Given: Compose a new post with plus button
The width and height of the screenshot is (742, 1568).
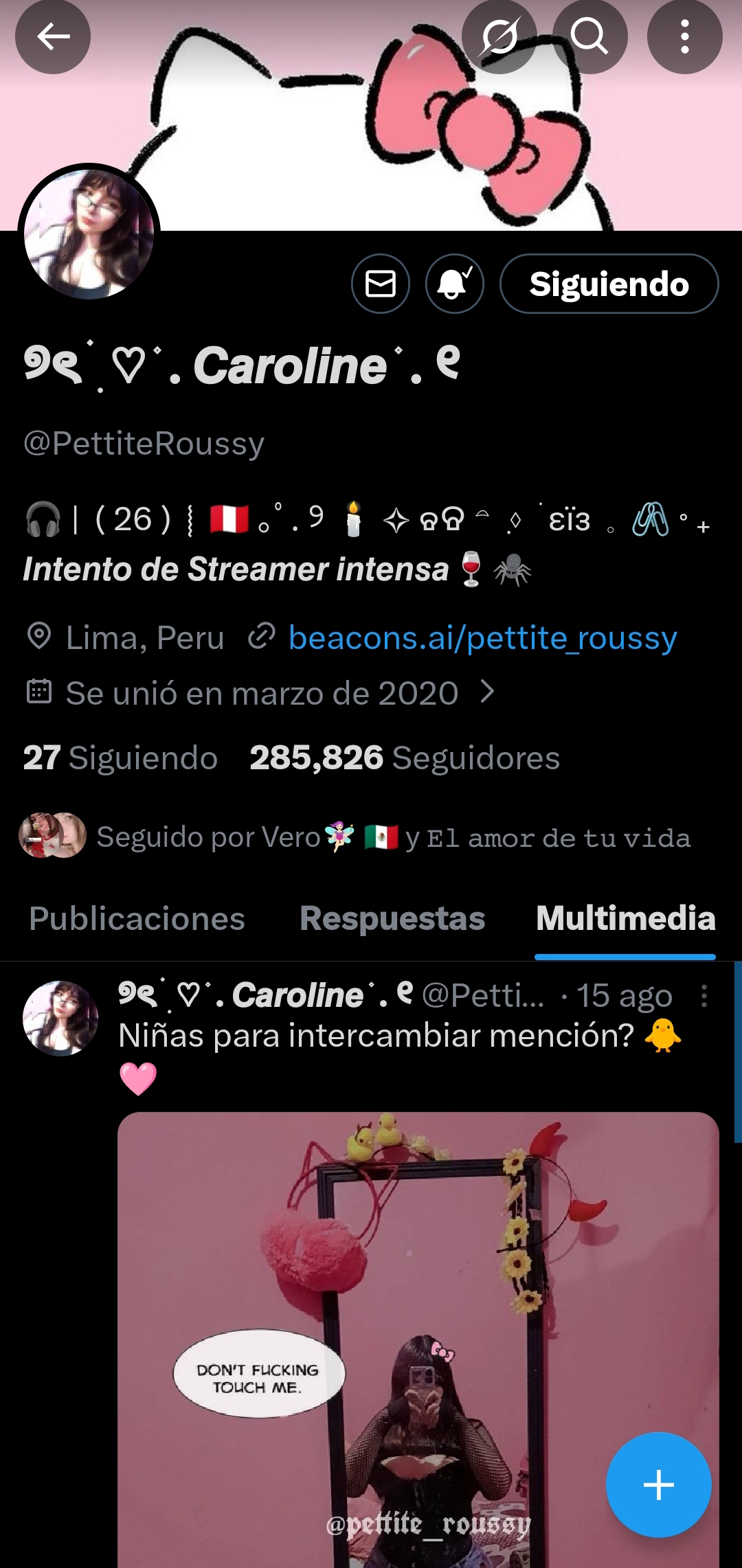Looking at the screenshot, I should 658,1485.
